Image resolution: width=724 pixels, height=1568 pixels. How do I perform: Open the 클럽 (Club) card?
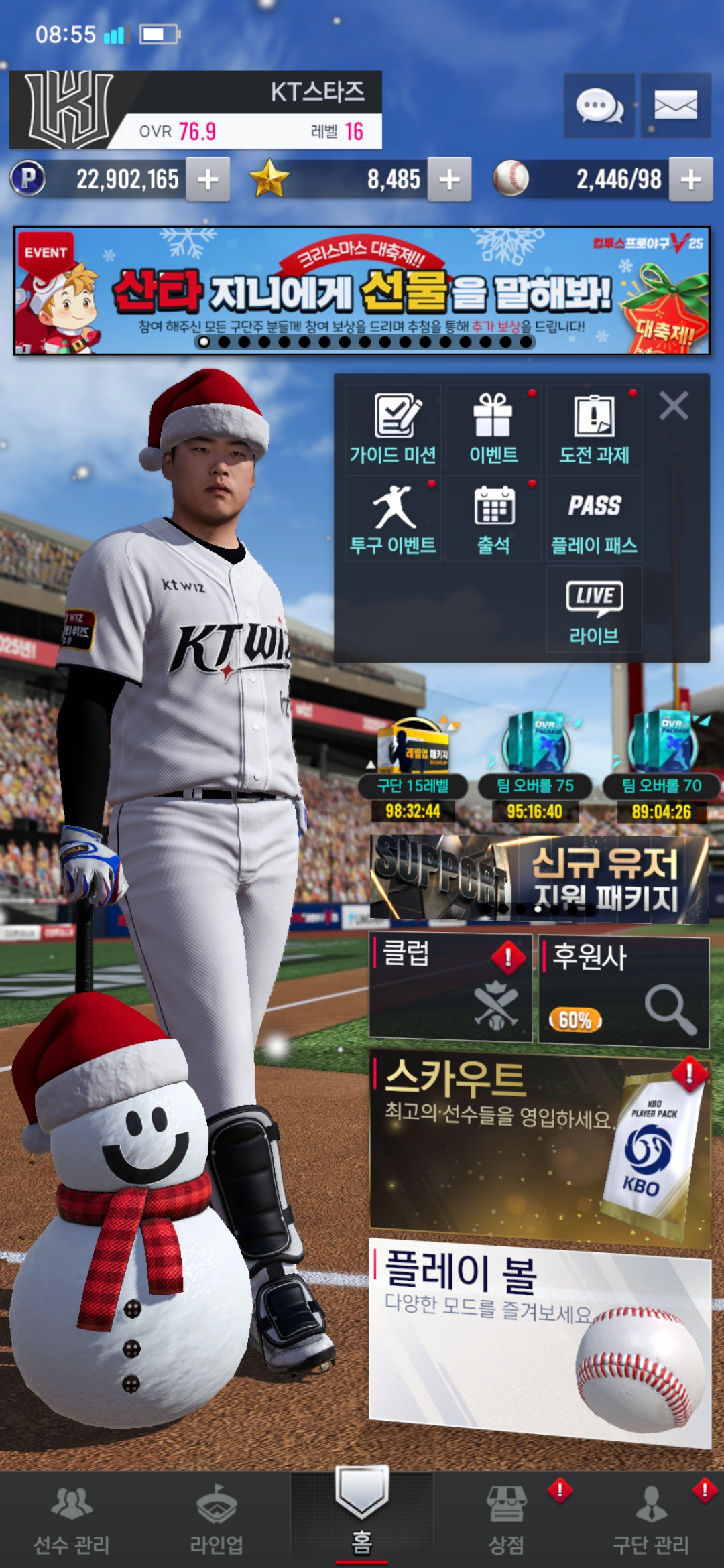(450, 988)
